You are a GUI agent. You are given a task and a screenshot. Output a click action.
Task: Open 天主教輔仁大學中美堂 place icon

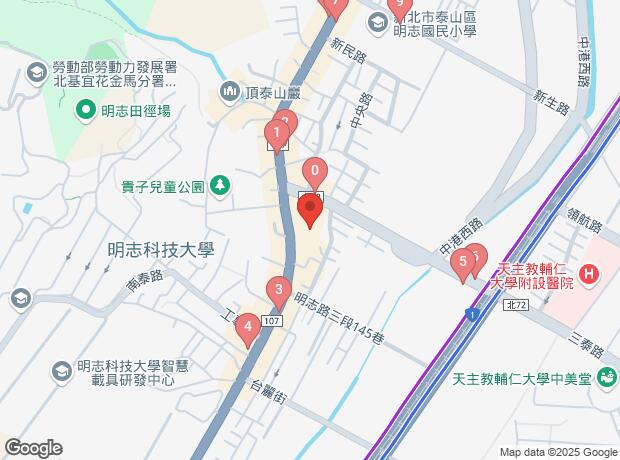pyautogui.click(x=607, y=378)
